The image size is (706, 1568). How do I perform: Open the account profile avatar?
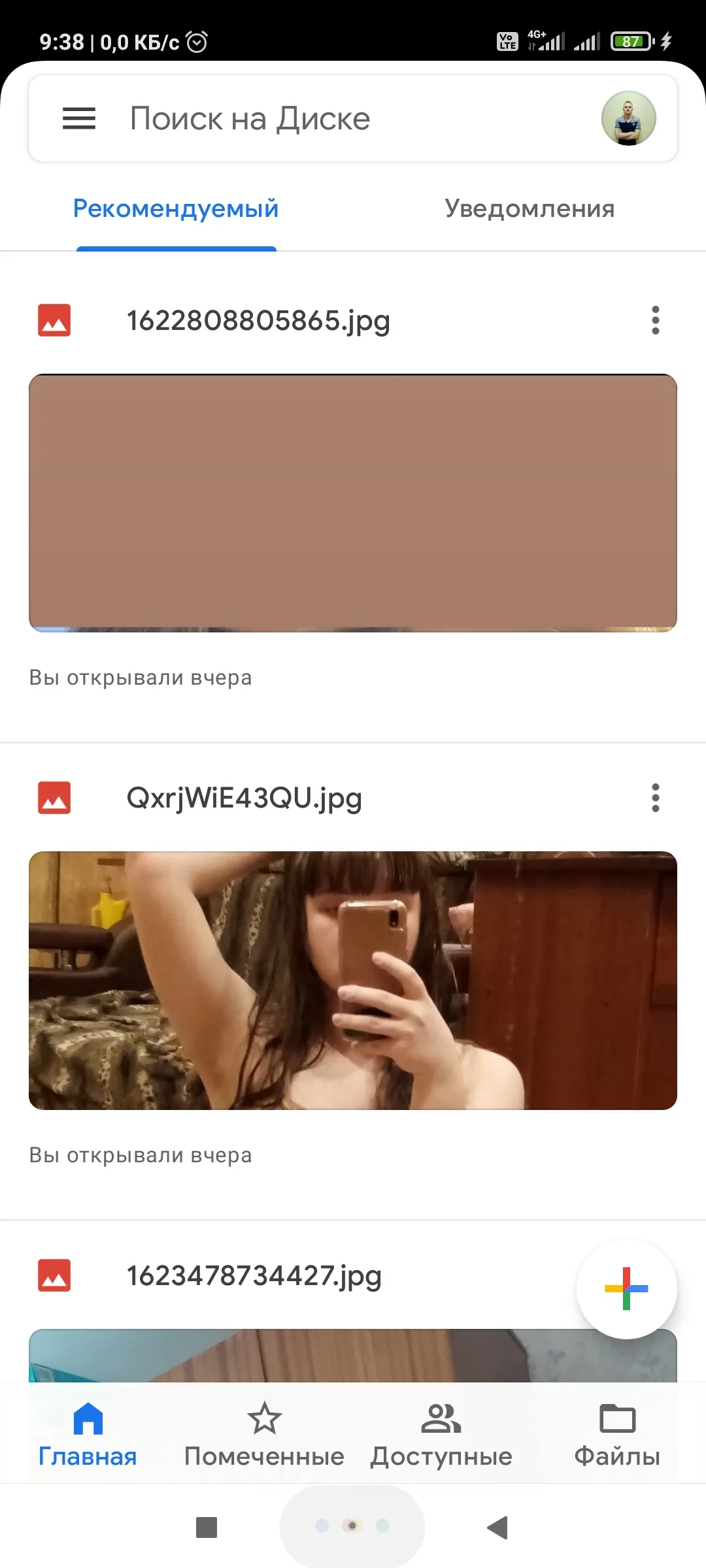[x=628, y=118]
